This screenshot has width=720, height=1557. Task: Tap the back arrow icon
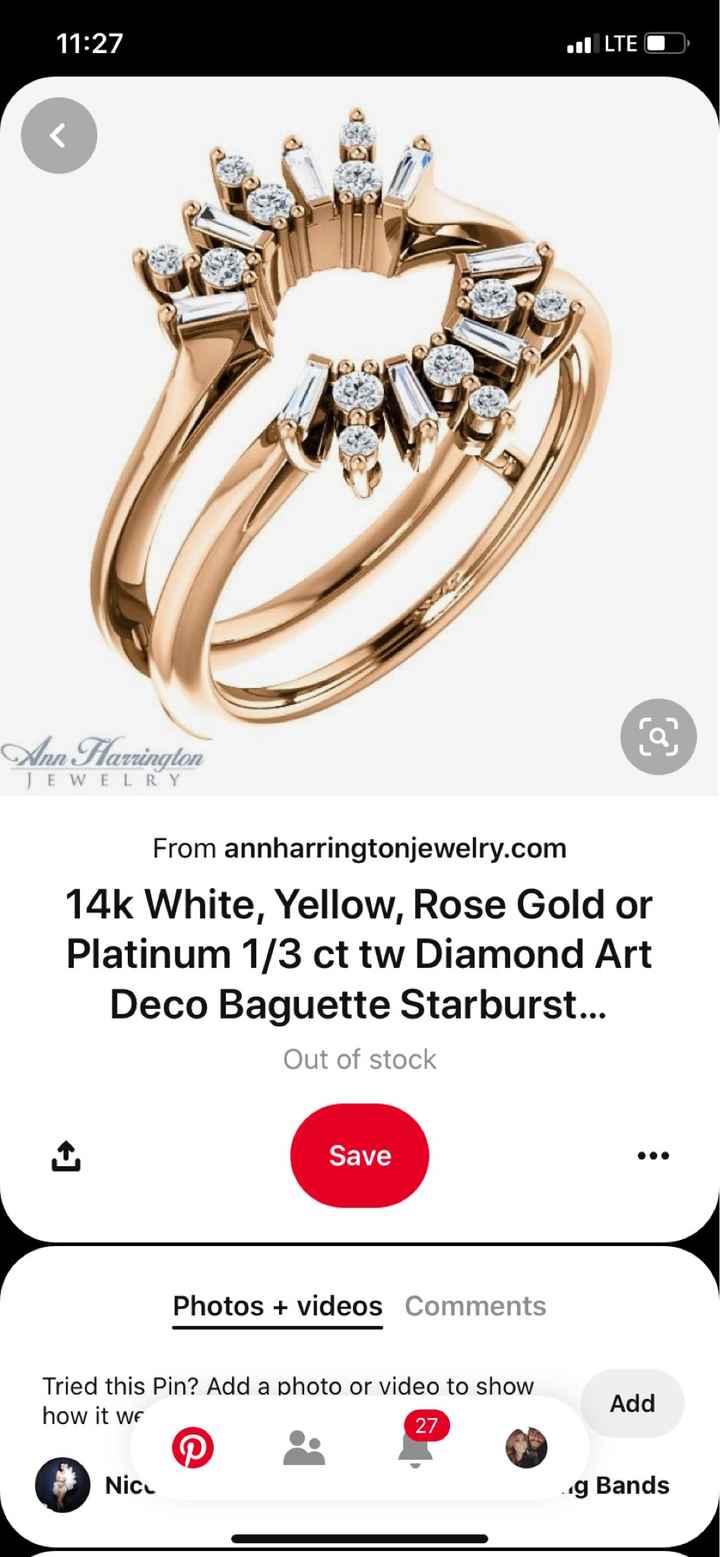tap(58, 135)
